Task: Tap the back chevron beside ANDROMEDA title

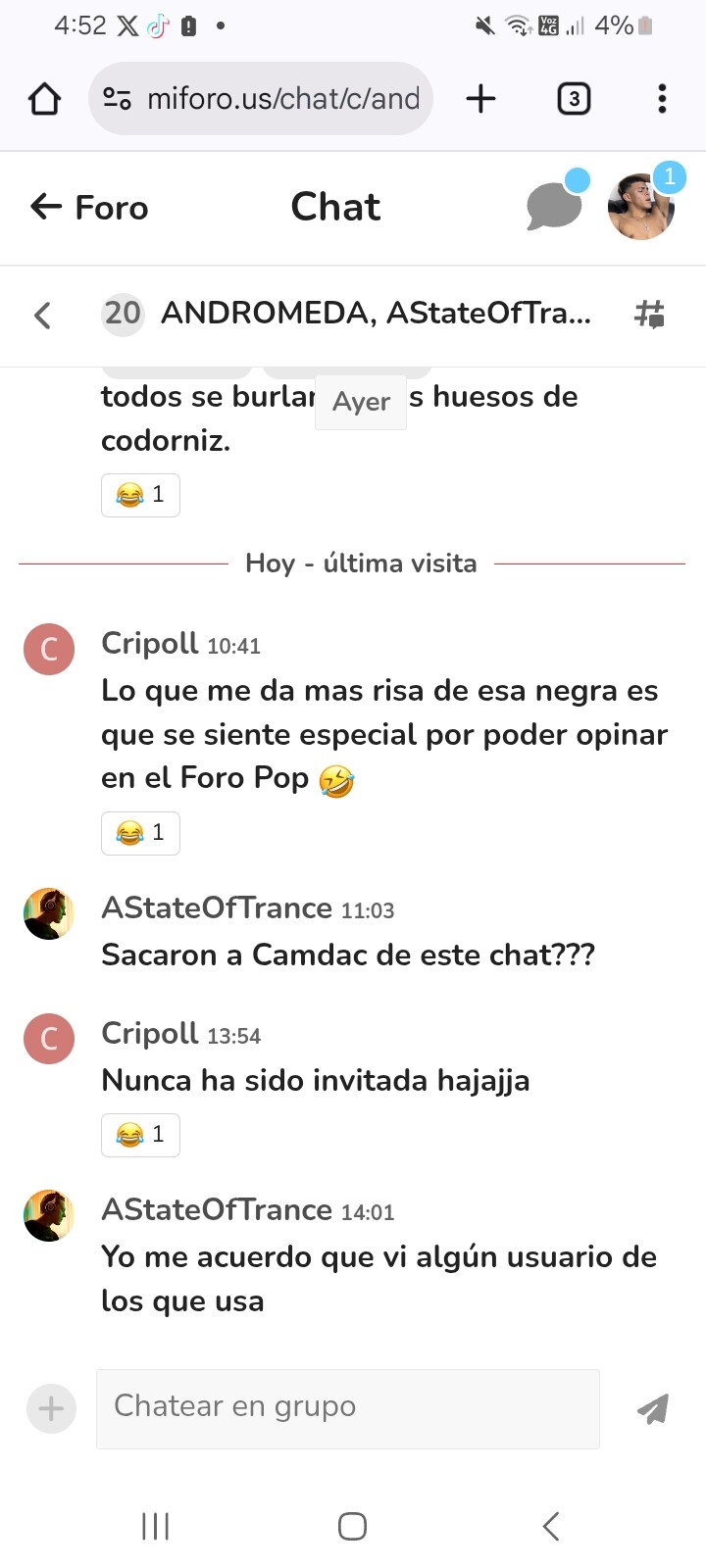Action: [42, 315]
